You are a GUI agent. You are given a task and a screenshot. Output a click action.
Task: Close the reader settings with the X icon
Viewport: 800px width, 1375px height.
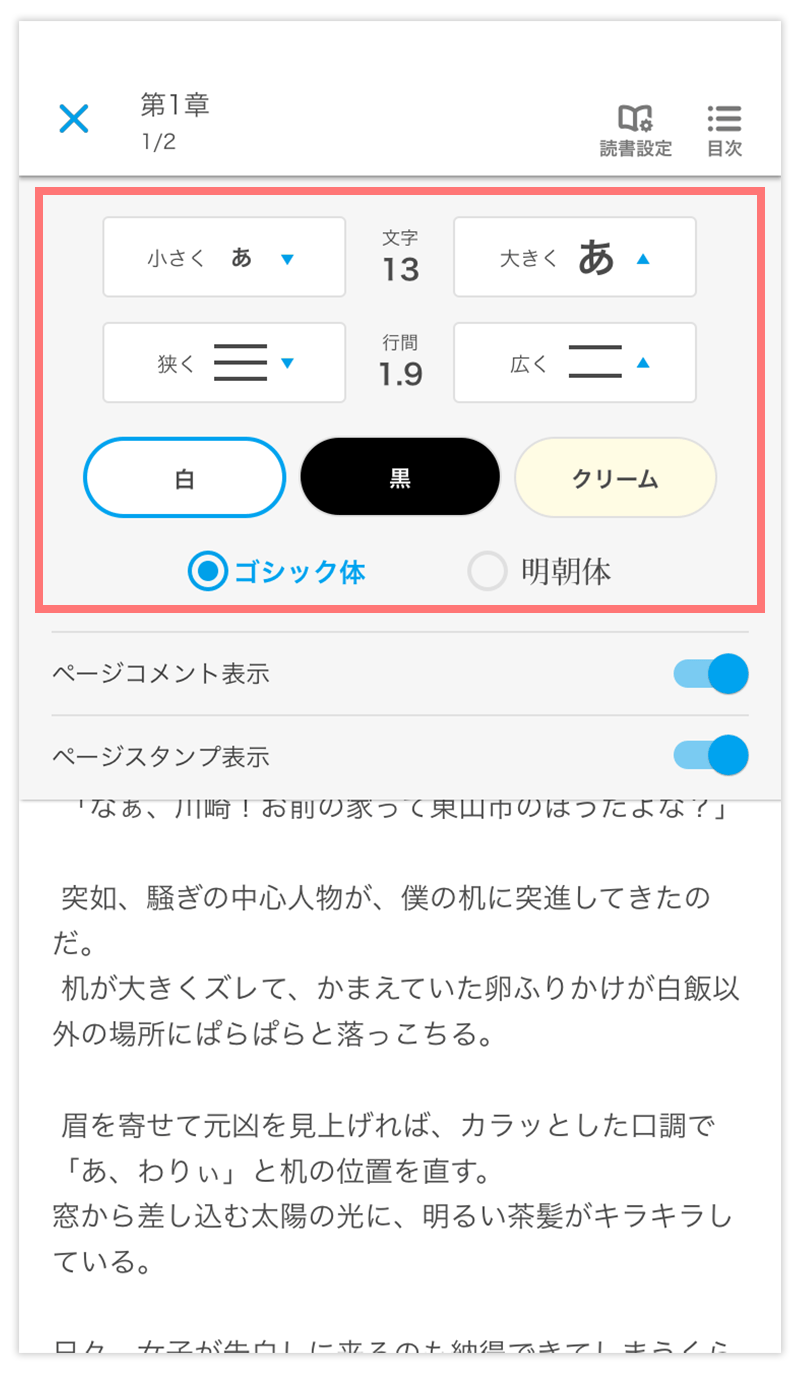pos(73,118)
